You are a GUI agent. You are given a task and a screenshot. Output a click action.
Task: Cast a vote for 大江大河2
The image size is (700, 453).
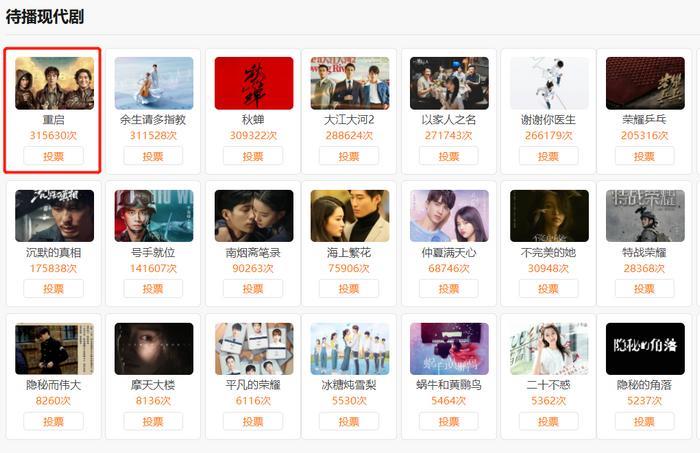(349, 156)
